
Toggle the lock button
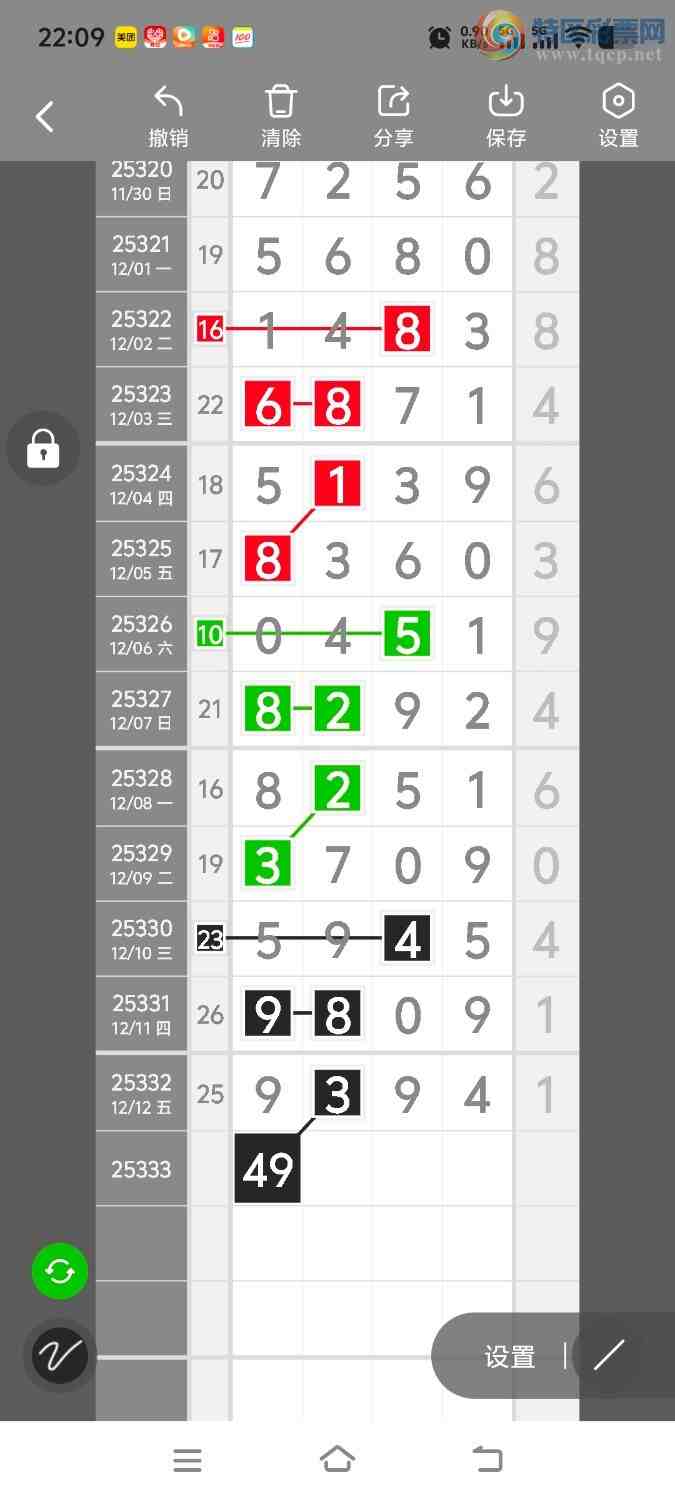pyautogui.click(x=42, y=449)
